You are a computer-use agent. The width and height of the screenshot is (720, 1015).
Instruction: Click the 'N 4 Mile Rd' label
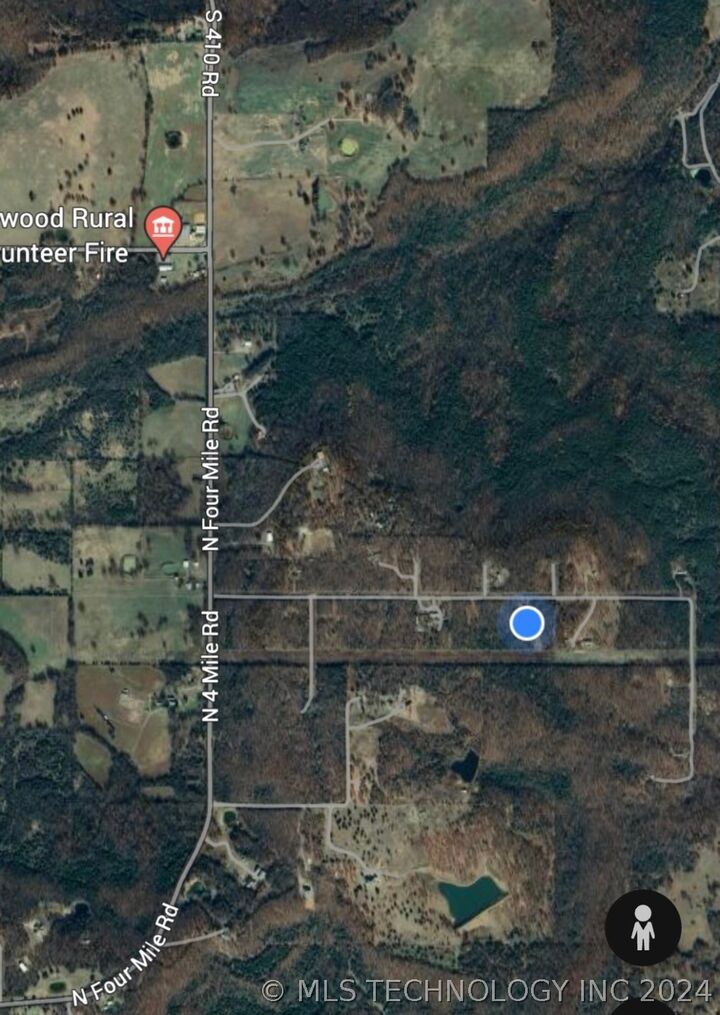click(210, 667)
